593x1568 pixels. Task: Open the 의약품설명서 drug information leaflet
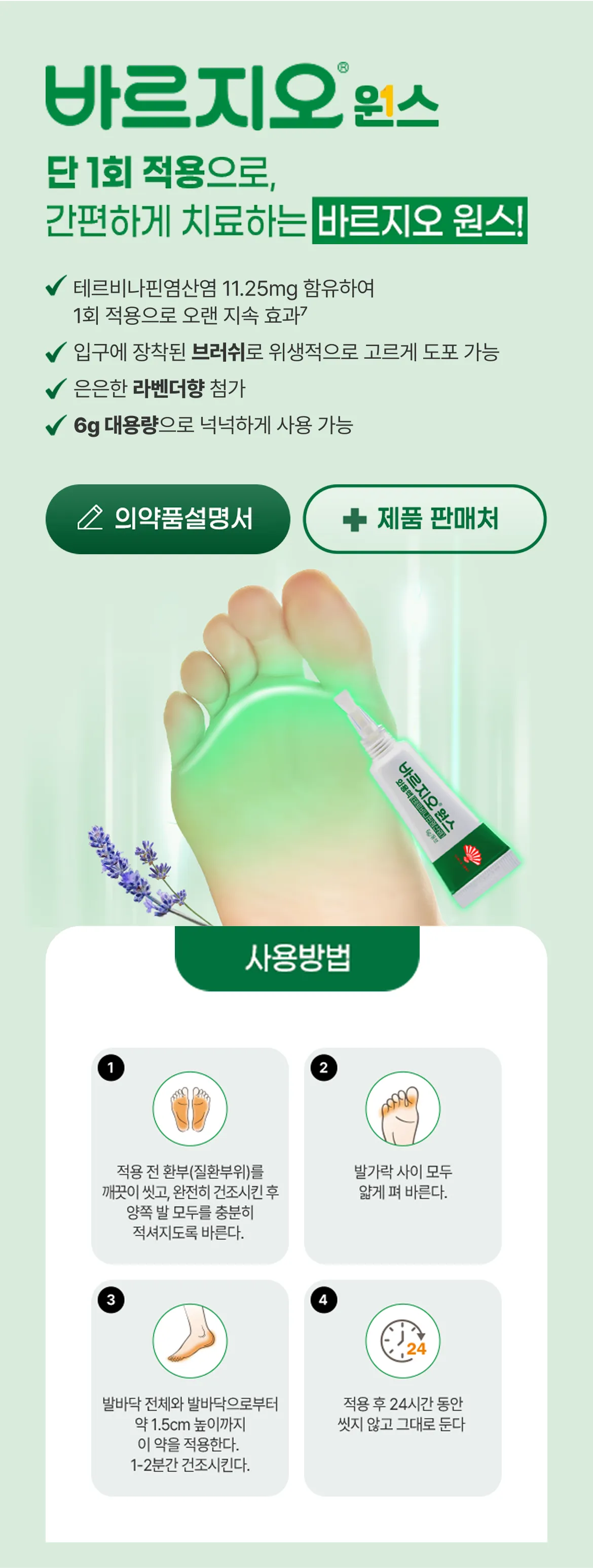click(167, 519)
